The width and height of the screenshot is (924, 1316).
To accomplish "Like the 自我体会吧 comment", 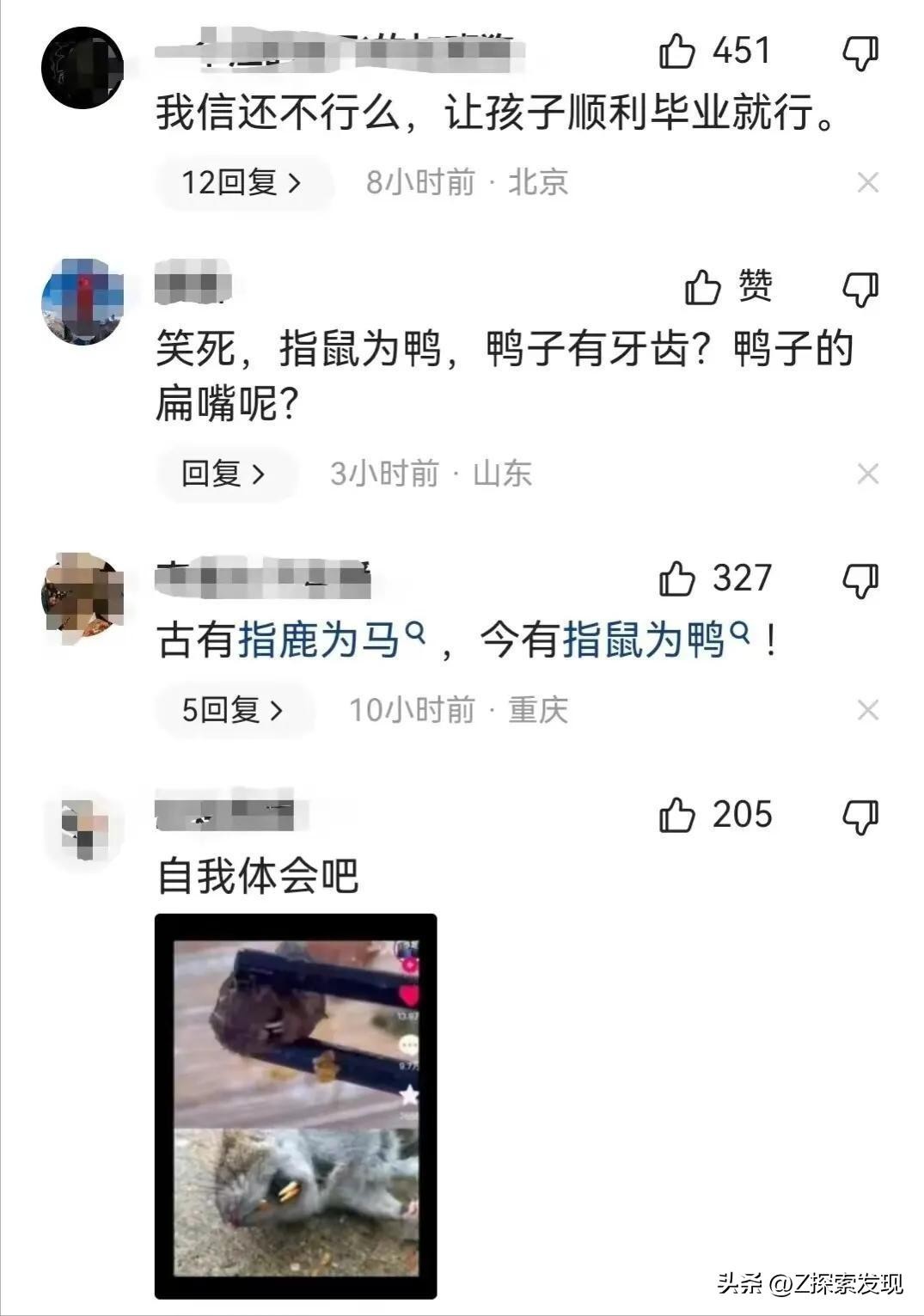I will pos(677,815).
